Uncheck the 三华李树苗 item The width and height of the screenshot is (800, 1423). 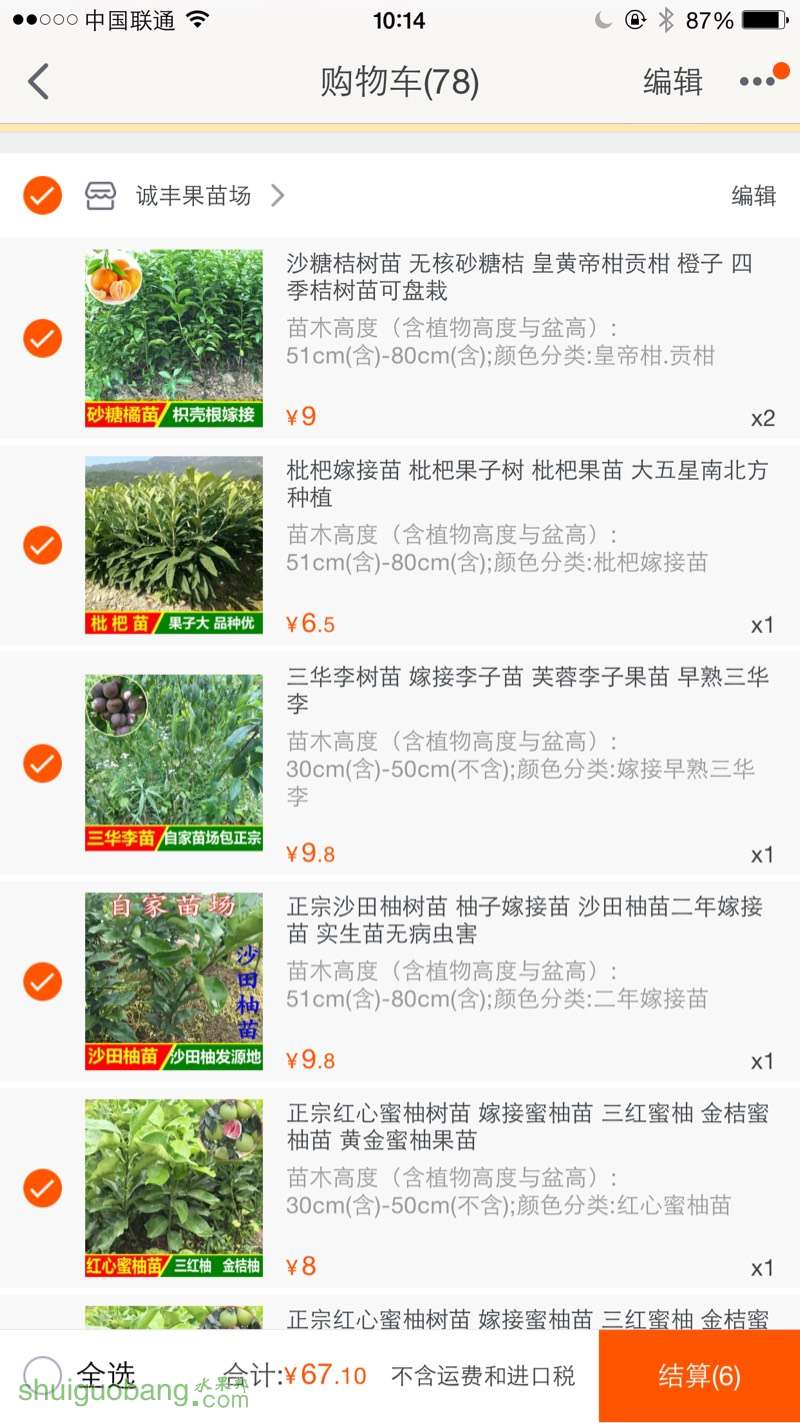[x=42, y=763]
